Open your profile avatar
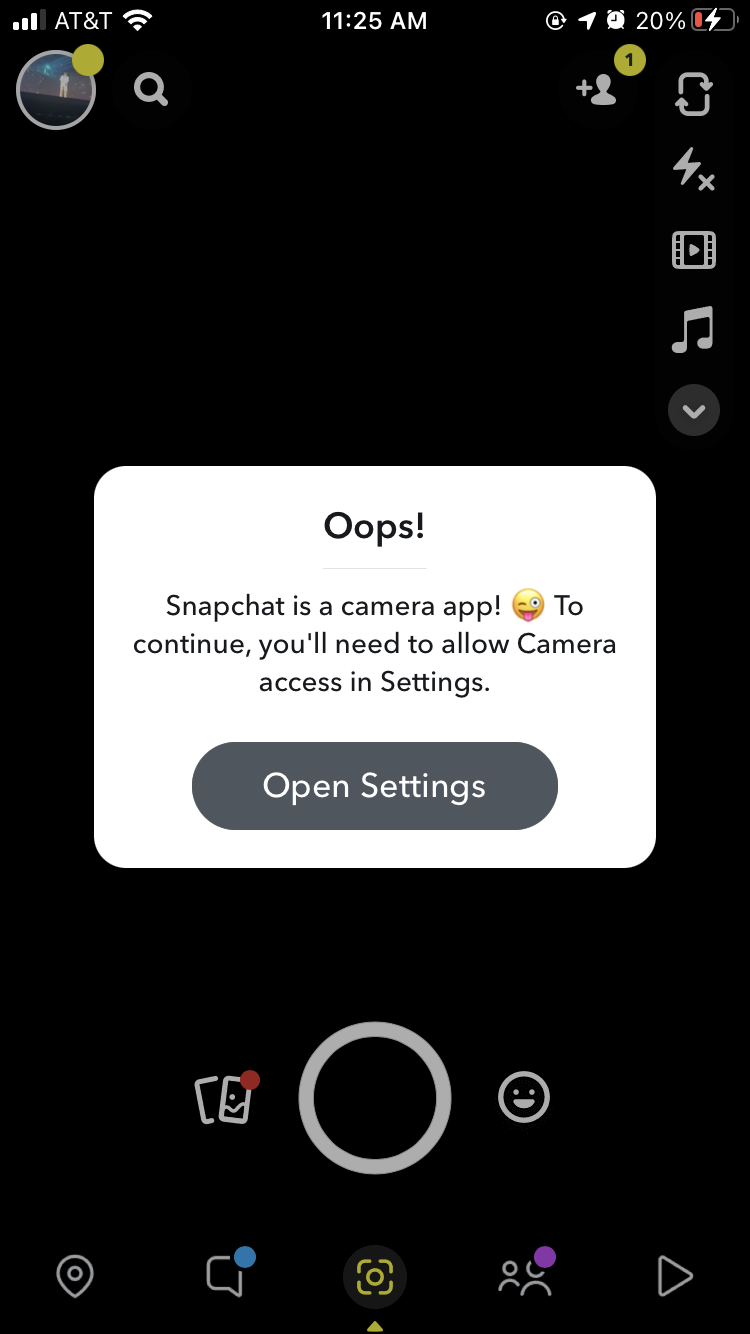 (x=56, y=91)
